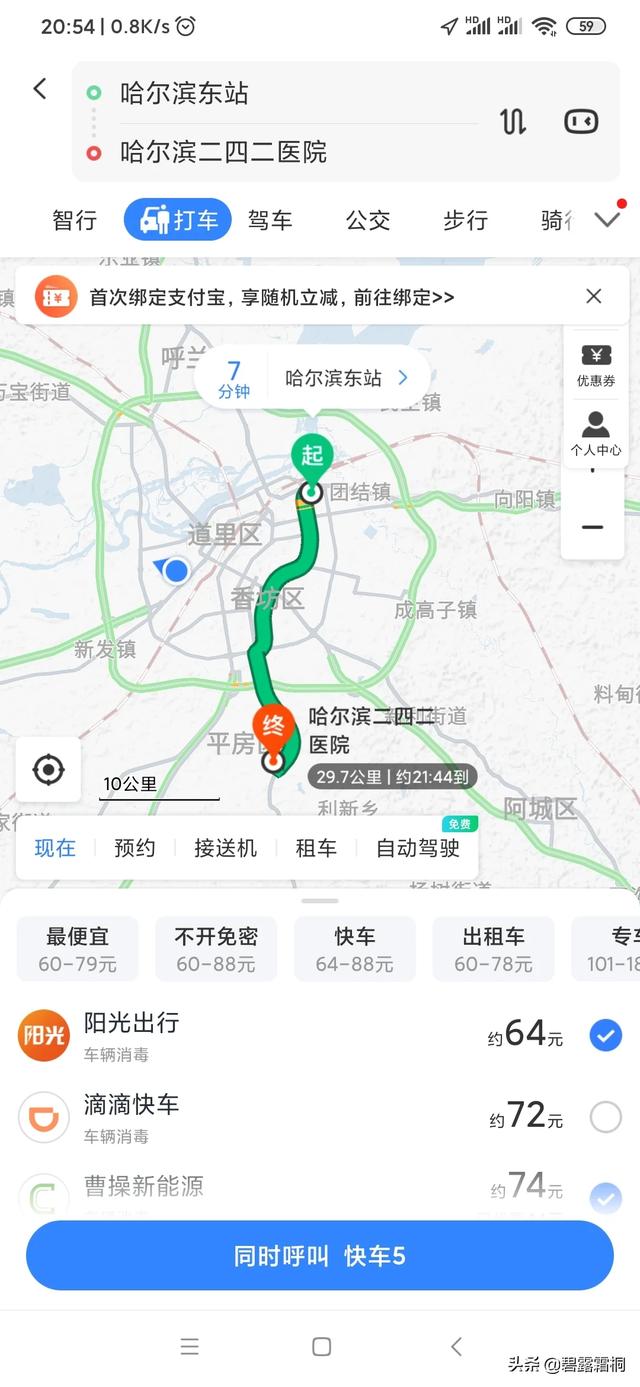Open 个人中心 personal center
Viewport: 640px width, 1387px height.
pos(596,433)
